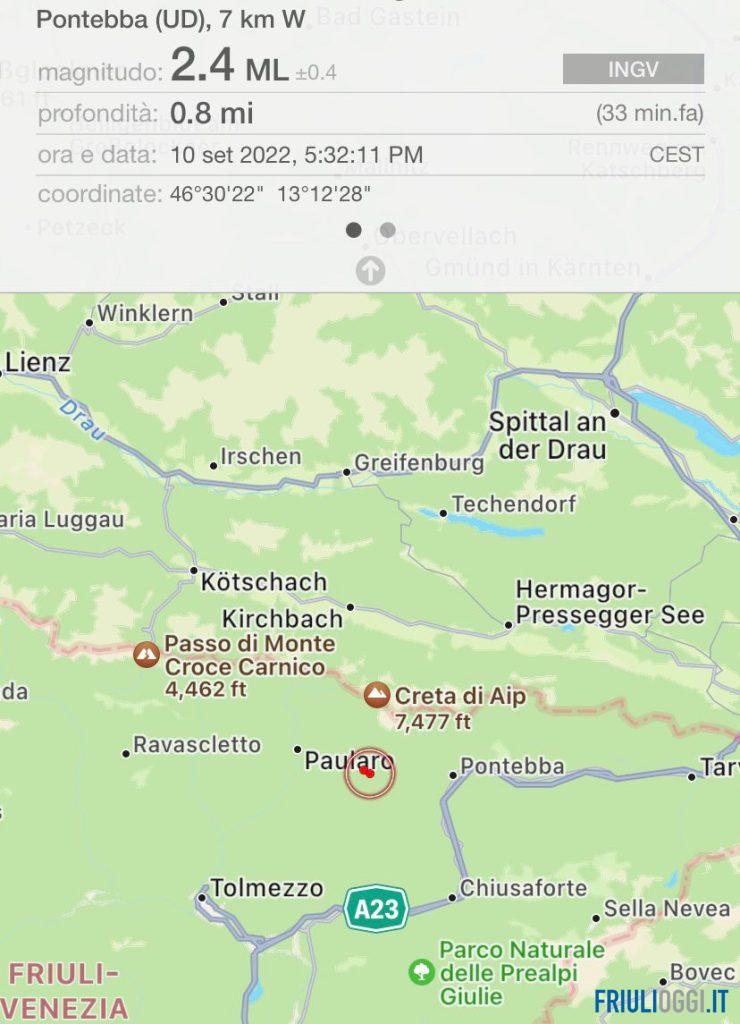Select the red epicenter marker near Paularo

click(369, 772)
